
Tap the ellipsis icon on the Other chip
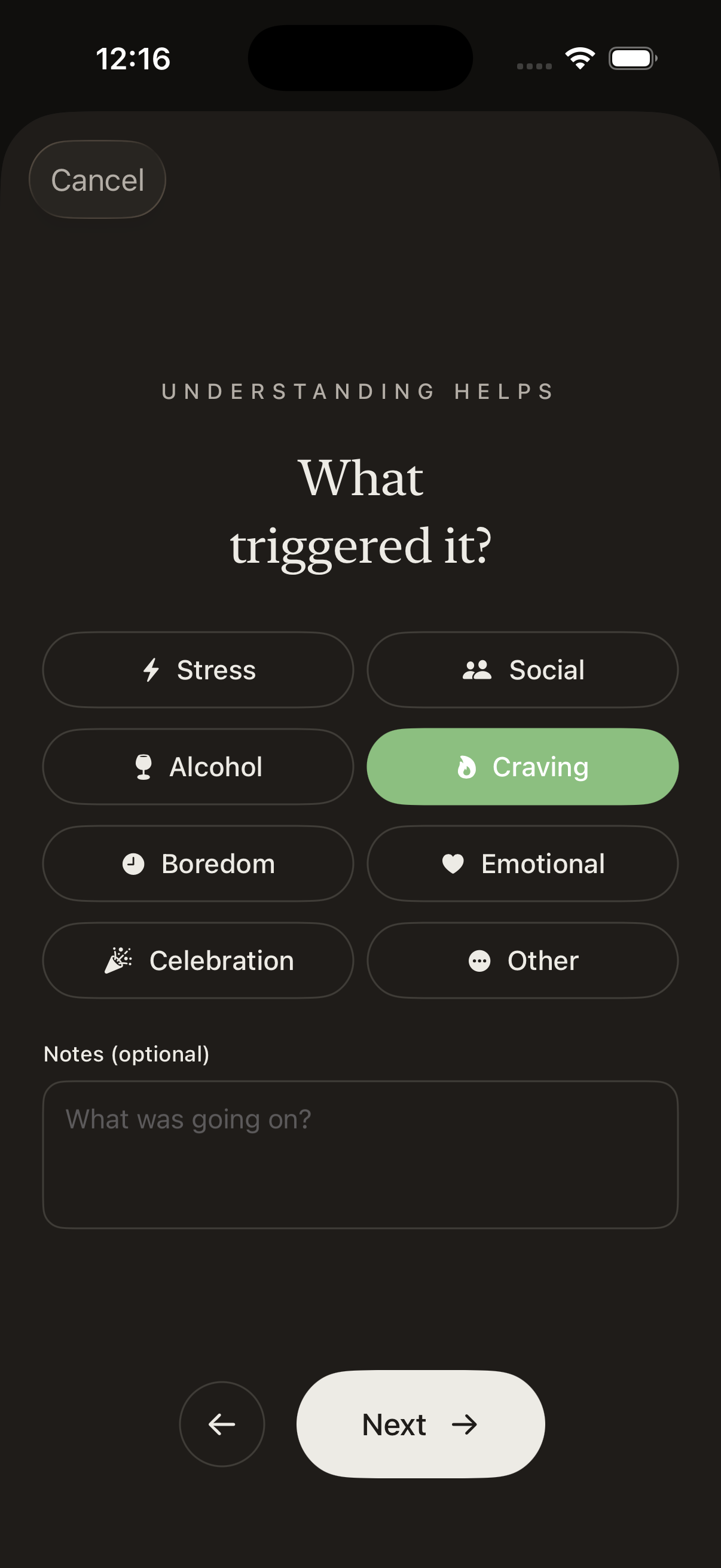tap(479, 960)
